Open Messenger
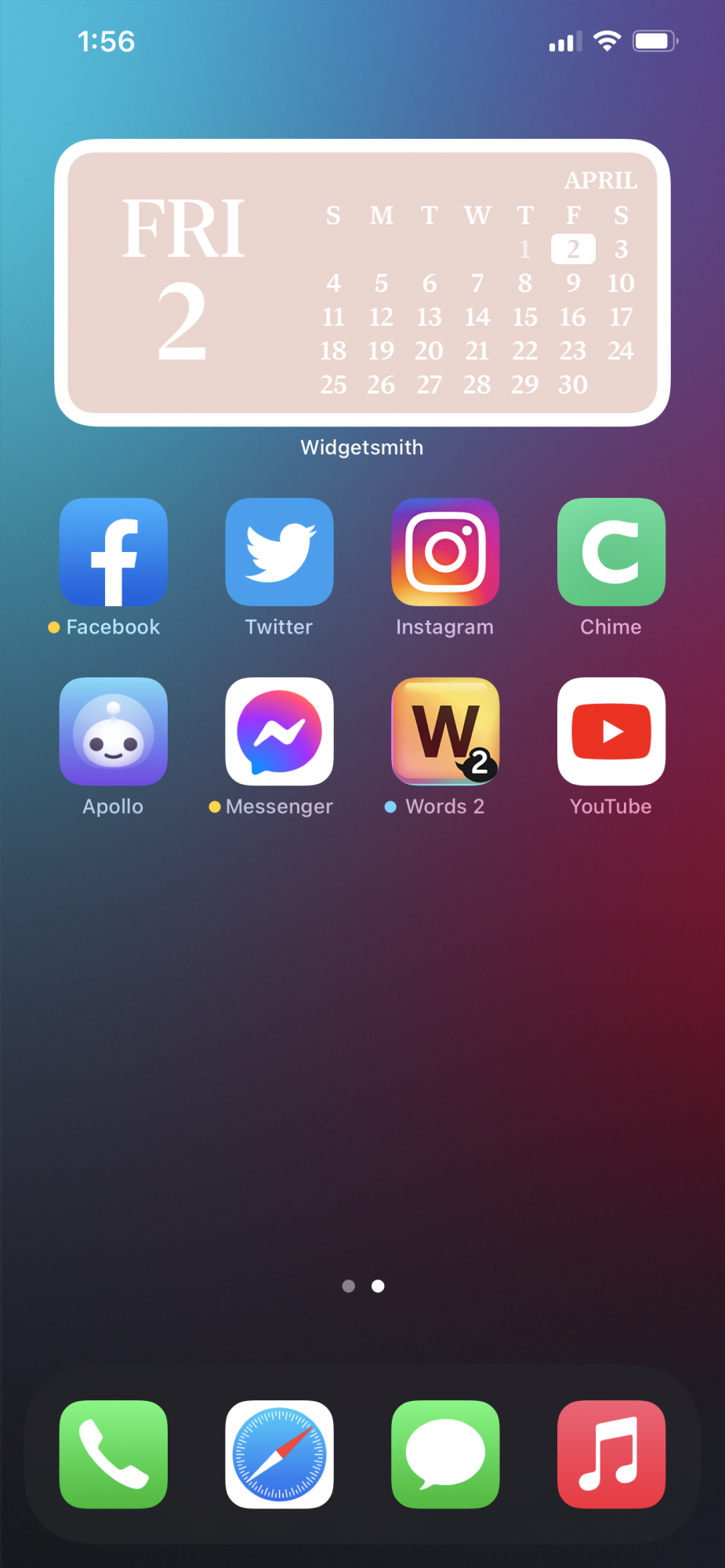Screen dimensions: 725x1568 point(279,731)
